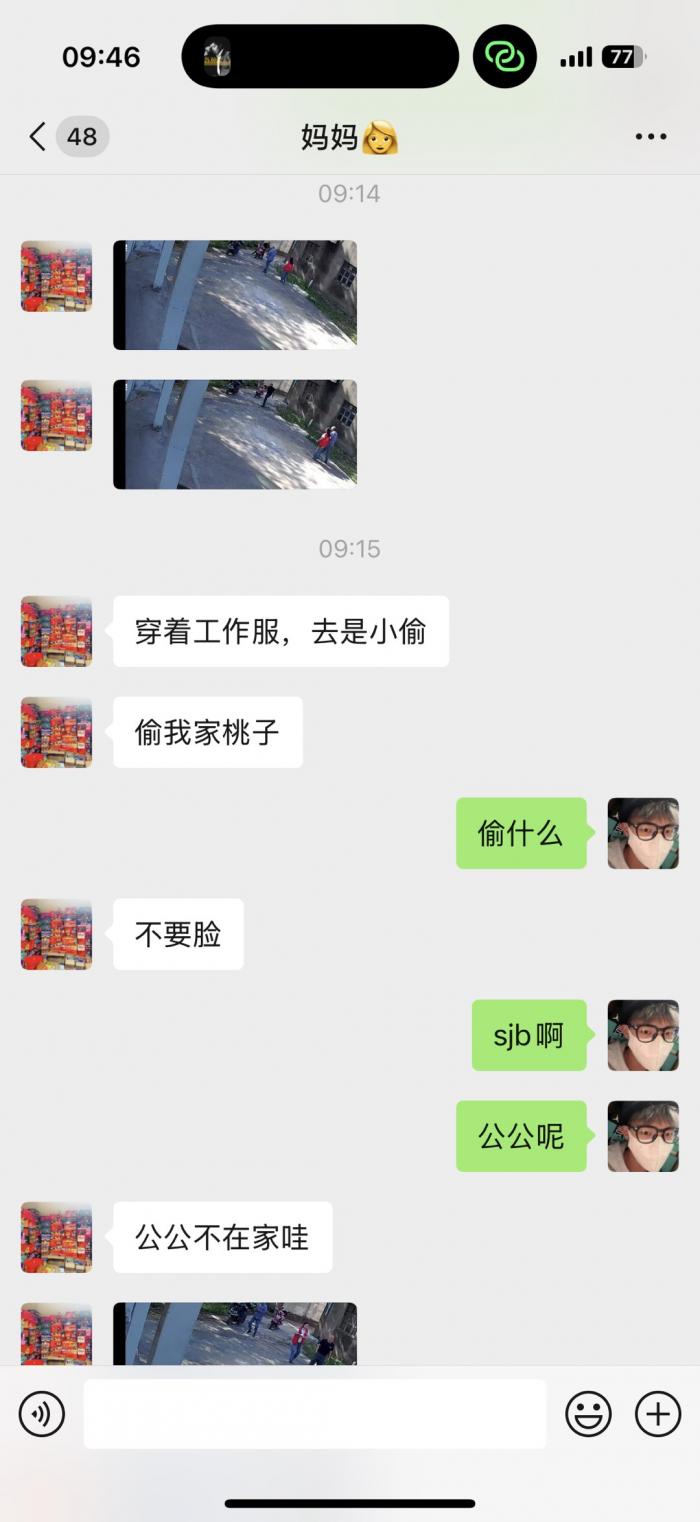This screenshot has height=1522, width=700.
Task: Open the plus attachments menu
Action: pyautogui.click(x=658, y=1414)
